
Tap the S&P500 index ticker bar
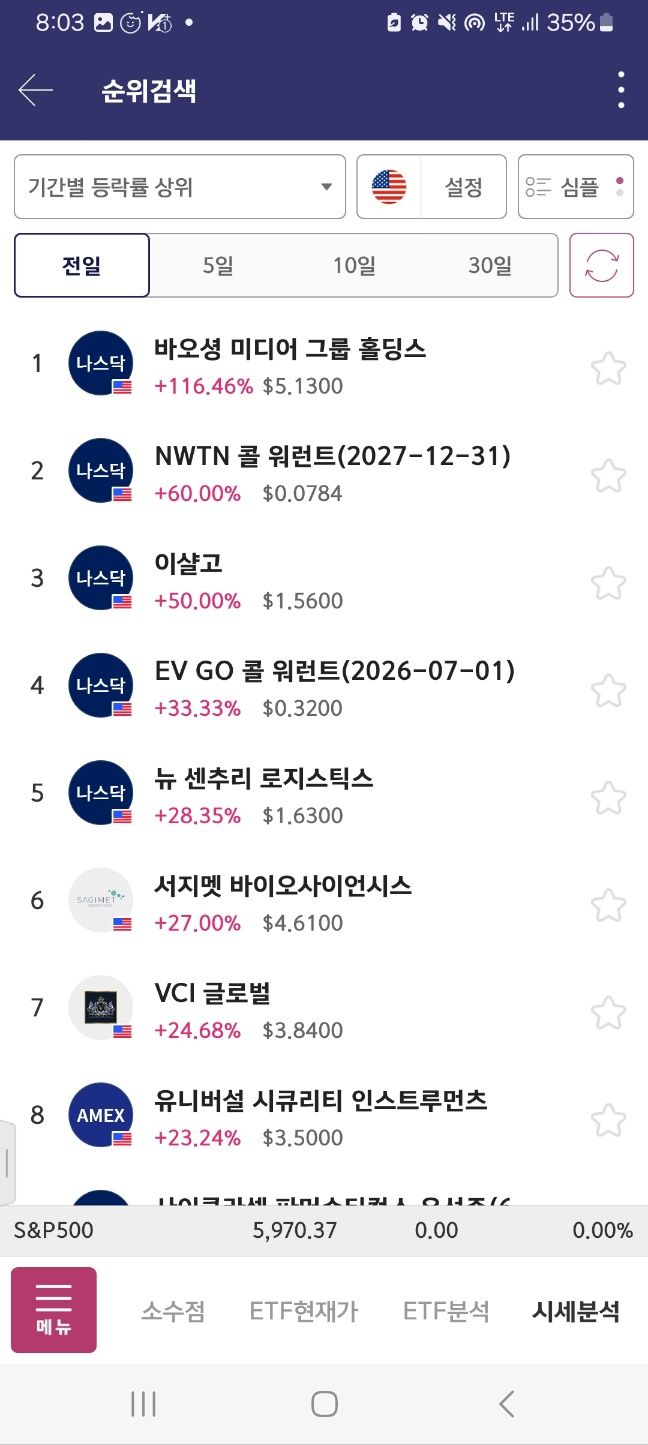324,1230
